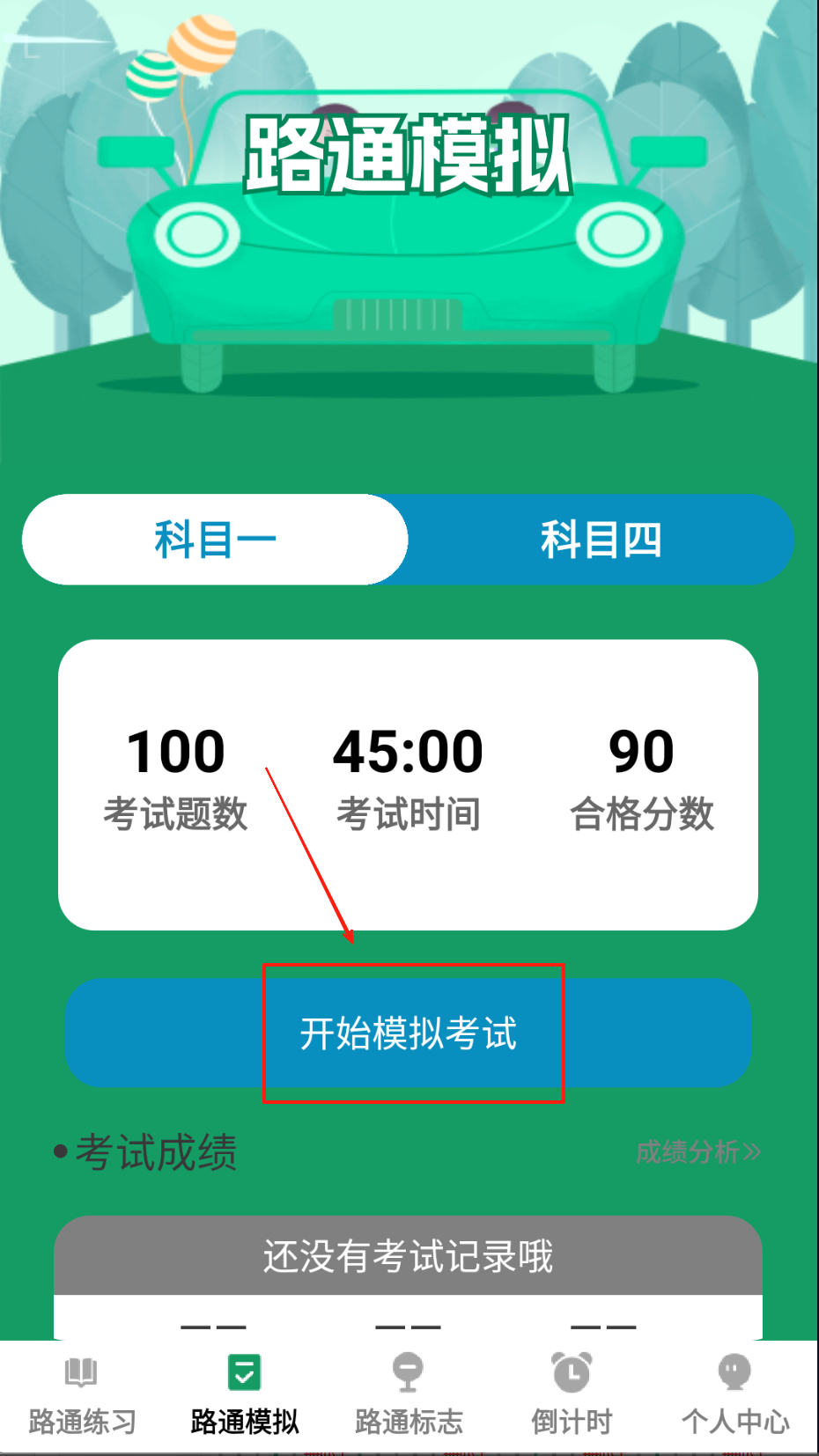Image resolution: width=819 pixels, height=1456 pixels.
Task: Tap the 开始模拟考试 button
Action: click(x=408, y=1033)
